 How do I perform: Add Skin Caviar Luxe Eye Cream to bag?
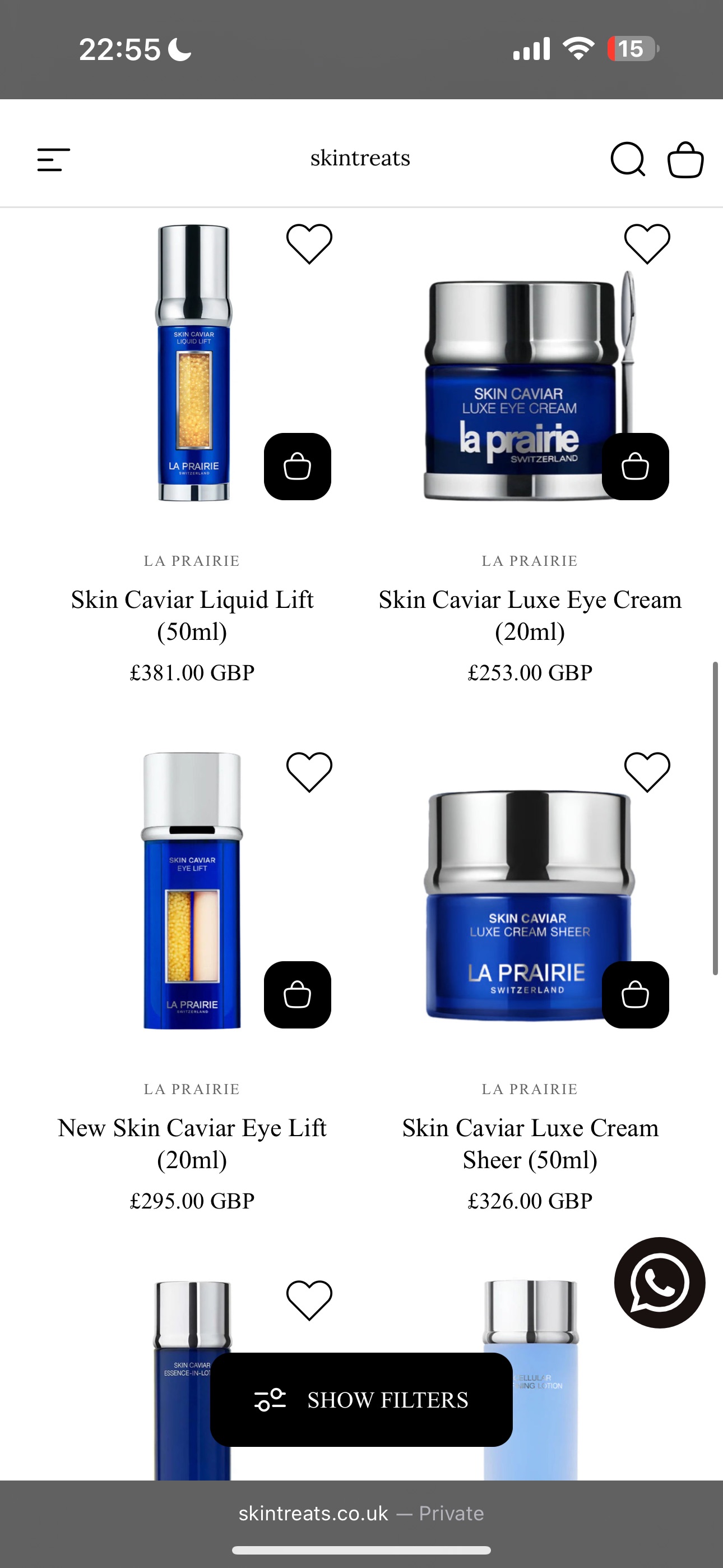tap(635, 467)
